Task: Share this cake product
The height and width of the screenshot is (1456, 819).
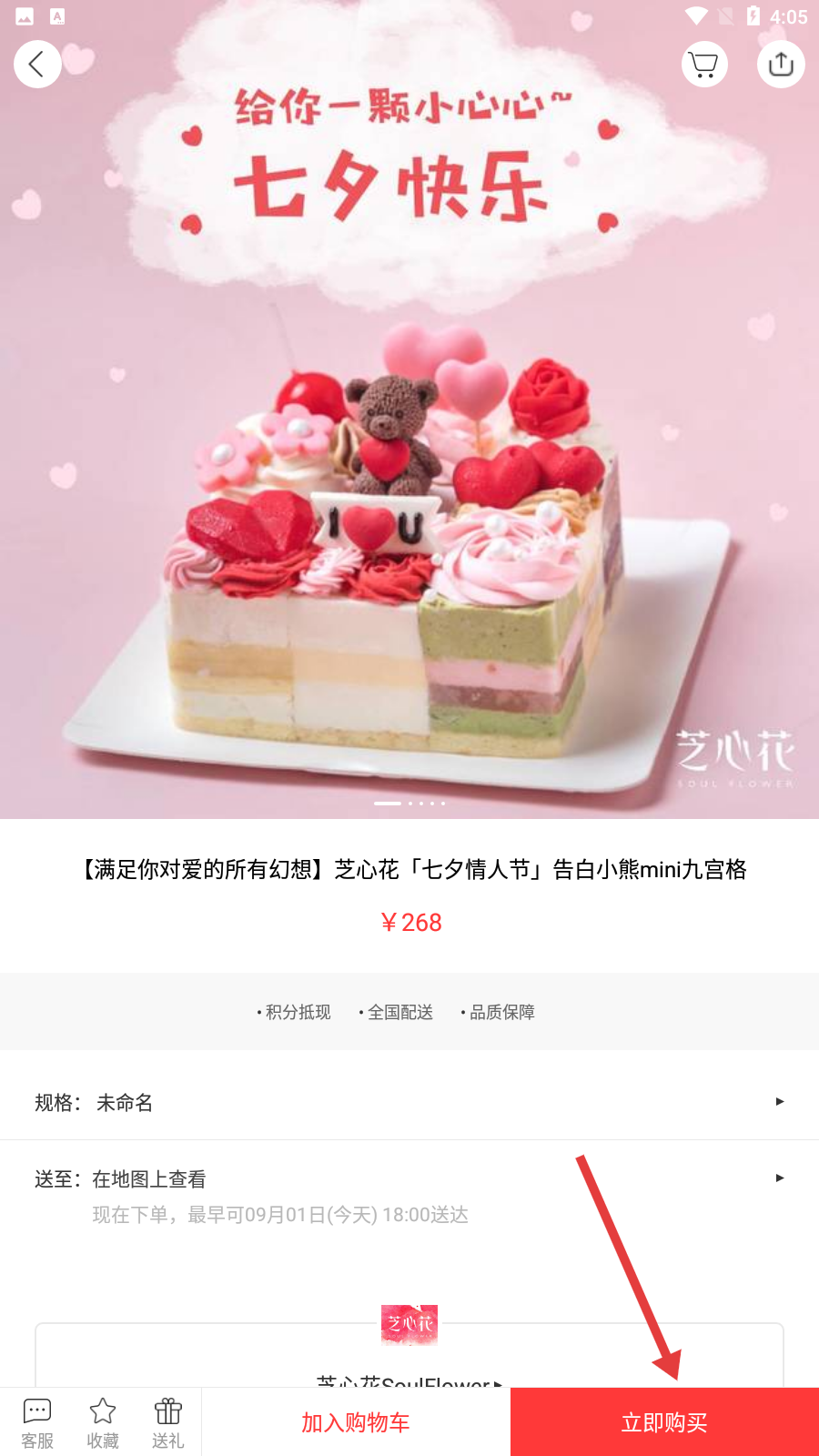Action: pos(781,65)
